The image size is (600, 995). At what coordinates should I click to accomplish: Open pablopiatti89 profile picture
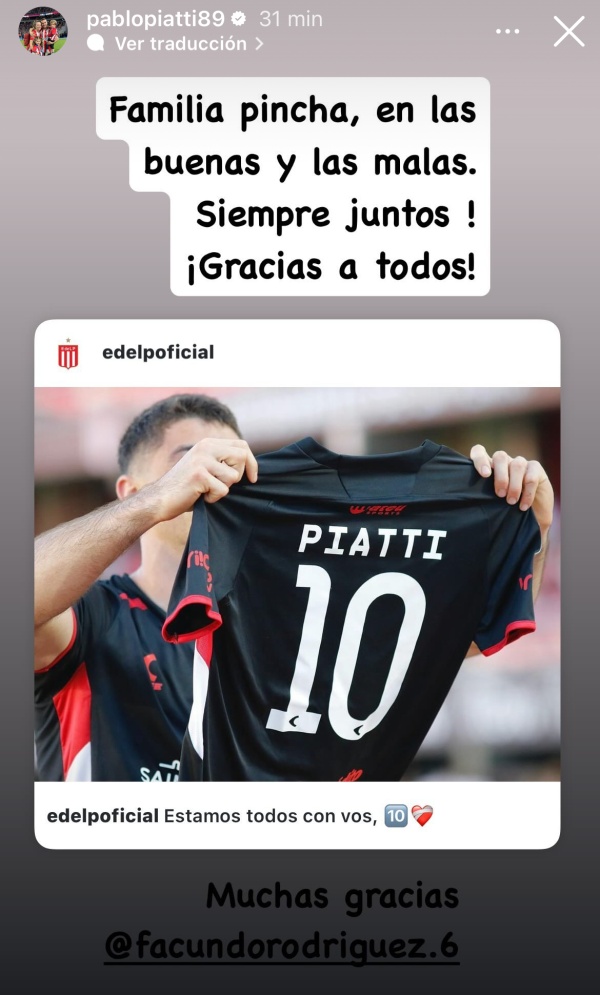click(x=43, y=31)
